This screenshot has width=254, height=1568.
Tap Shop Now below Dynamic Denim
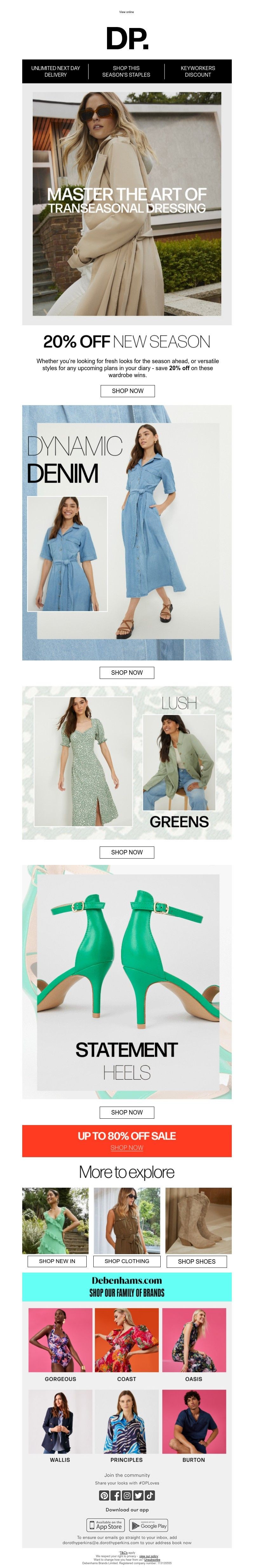click(126, 673)
